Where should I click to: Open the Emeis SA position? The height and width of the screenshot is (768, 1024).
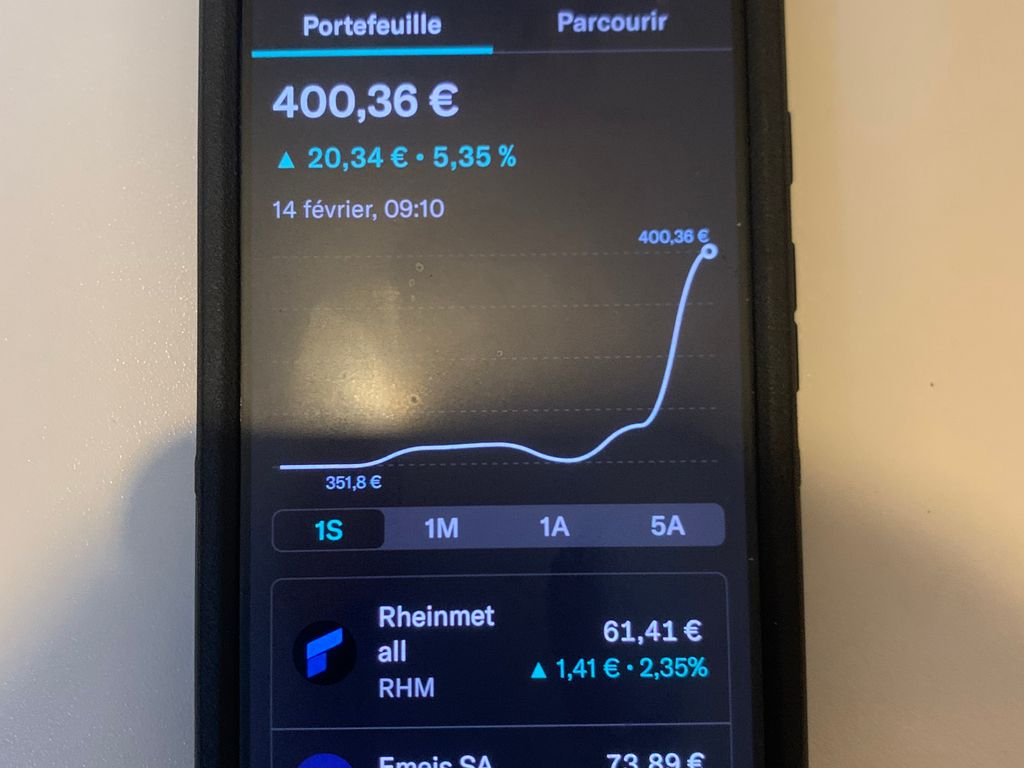click(500, 755)
